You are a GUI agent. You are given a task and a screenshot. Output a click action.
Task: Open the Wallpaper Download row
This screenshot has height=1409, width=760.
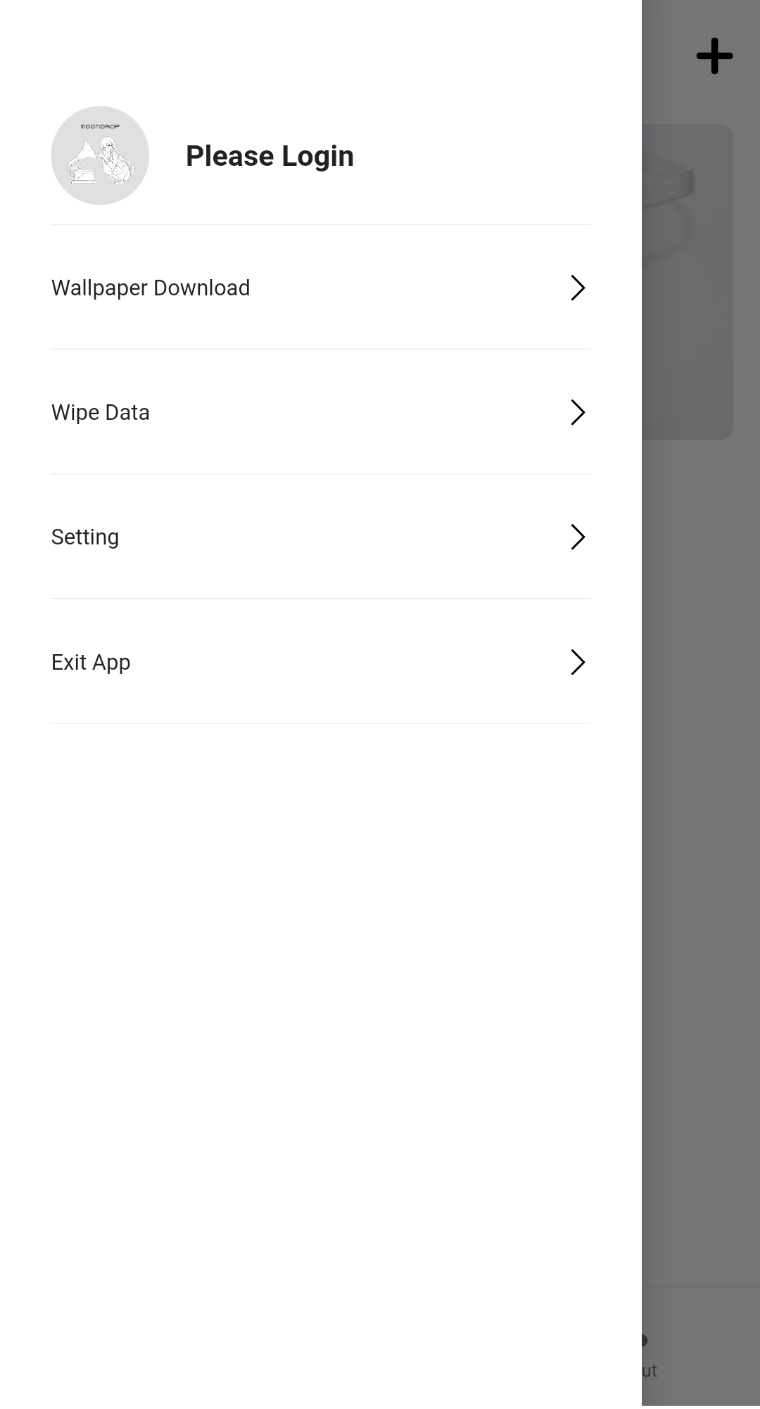point(320,288)
